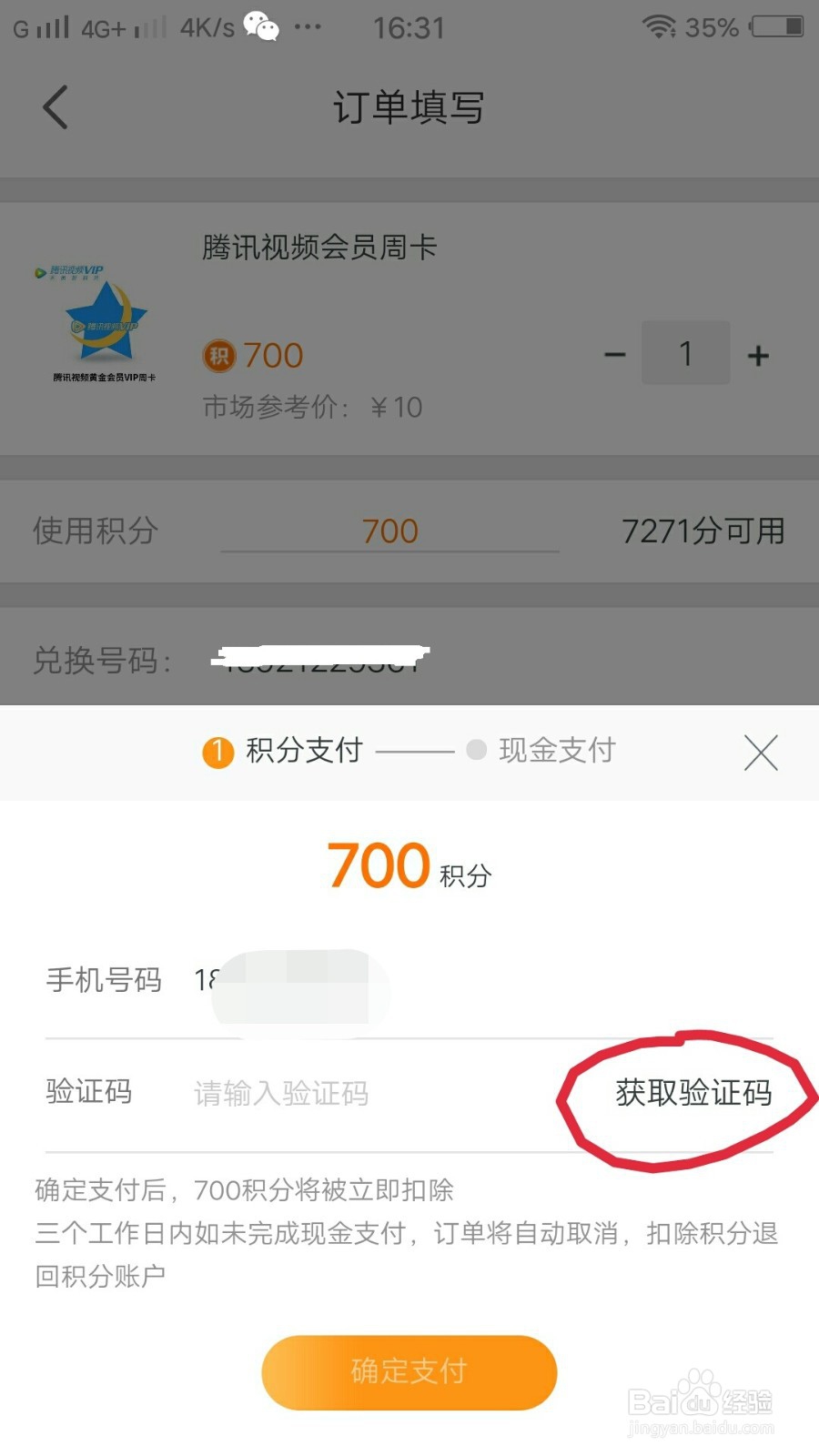This screenshot has height=1456, width=819.
Task: Increase quantity with the plus button
Action: coord(759,354)
